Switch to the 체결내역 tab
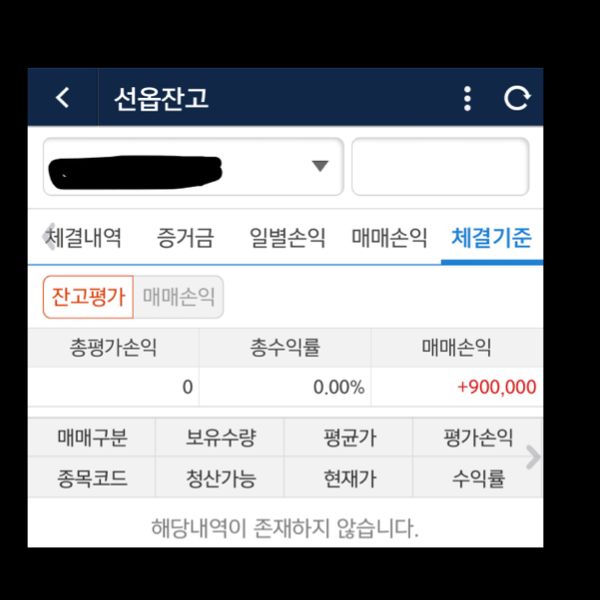The width and height of the screenshot is (600, 600). click(x=85, y=238)
